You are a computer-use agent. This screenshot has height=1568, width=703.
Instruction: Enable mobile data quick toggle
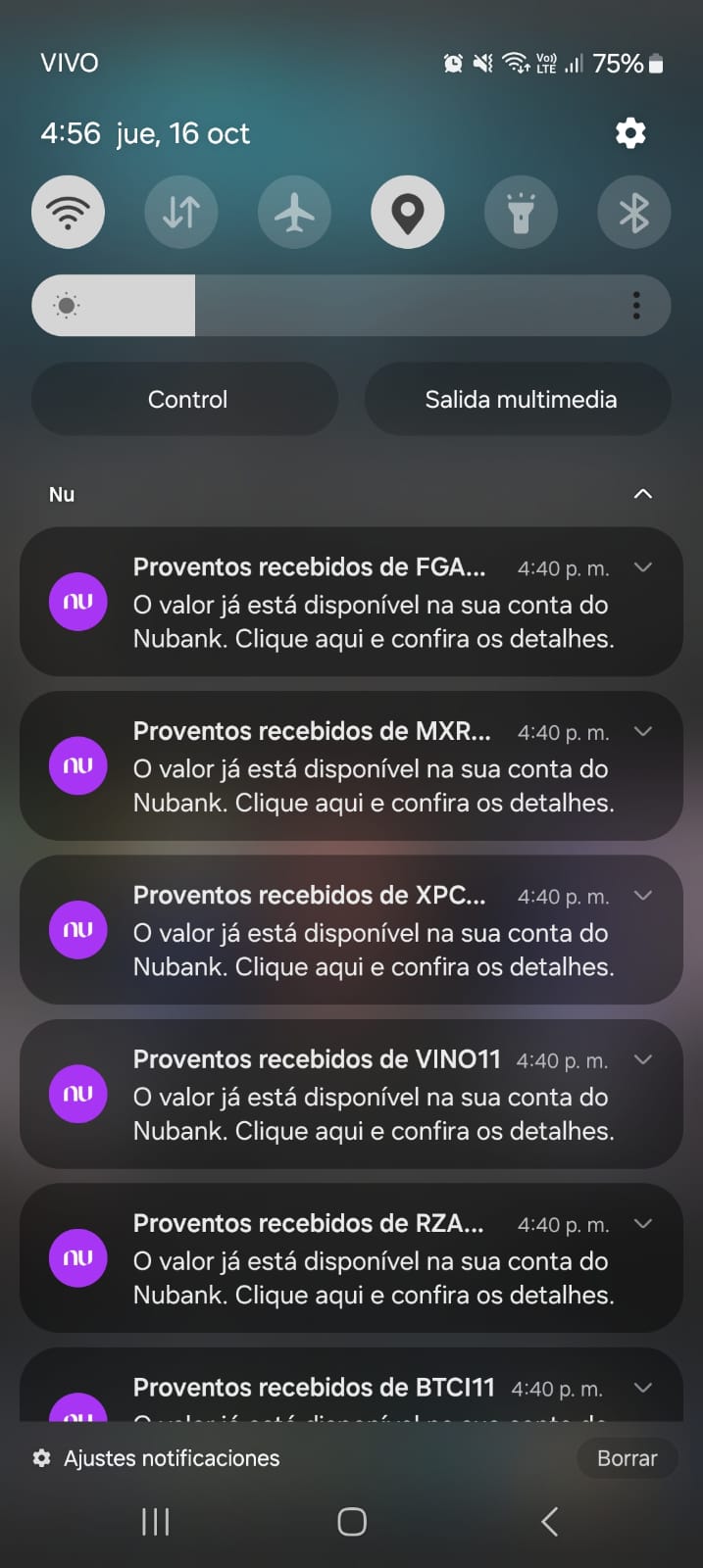click(x=181, y=212)
